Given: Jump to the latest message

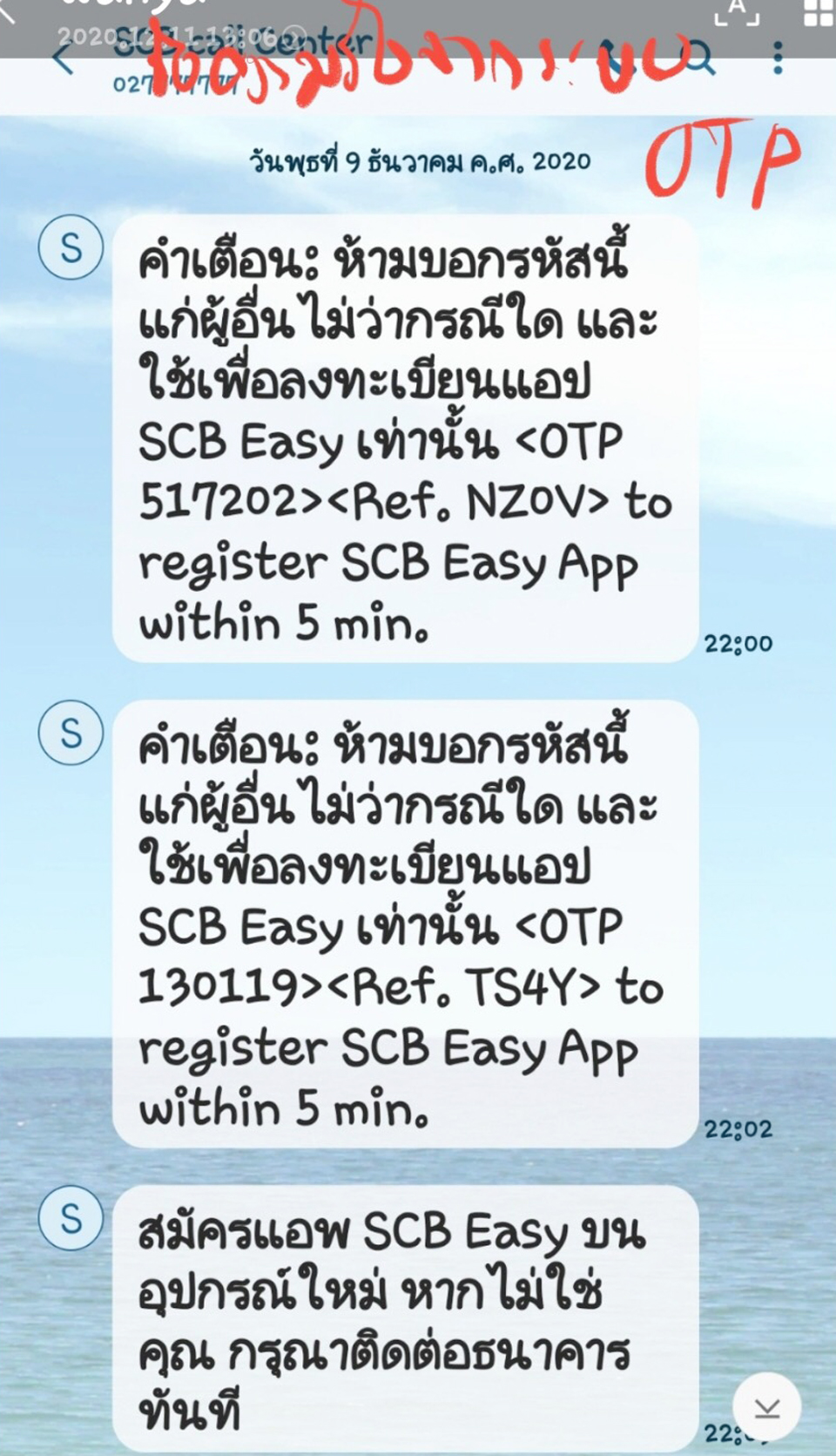Looking at the screenshot, I should pos(766,1407).
